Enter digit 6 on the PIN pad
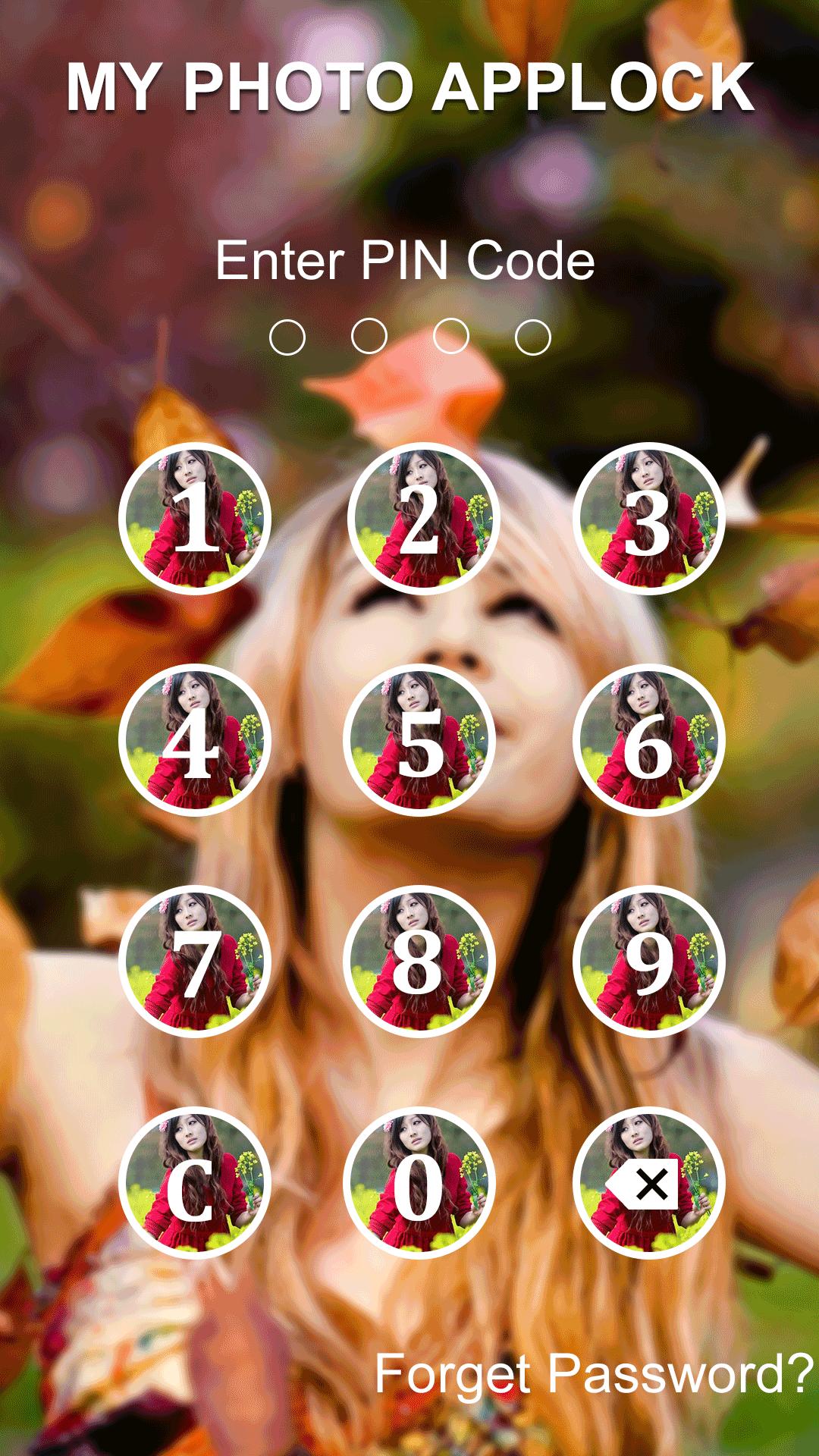 [x=648, y=740]
